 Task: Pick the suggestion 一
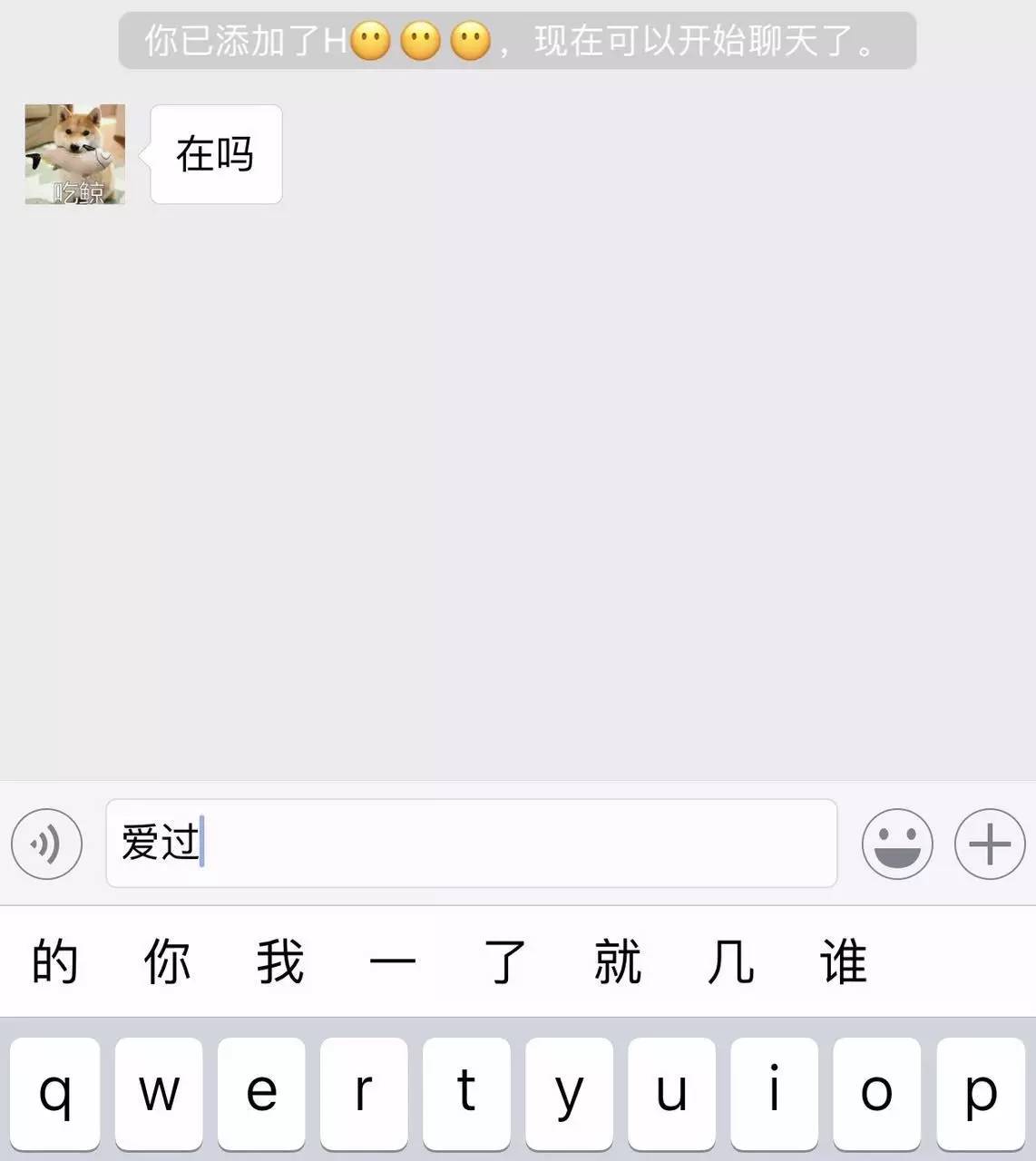coord(392,961)
